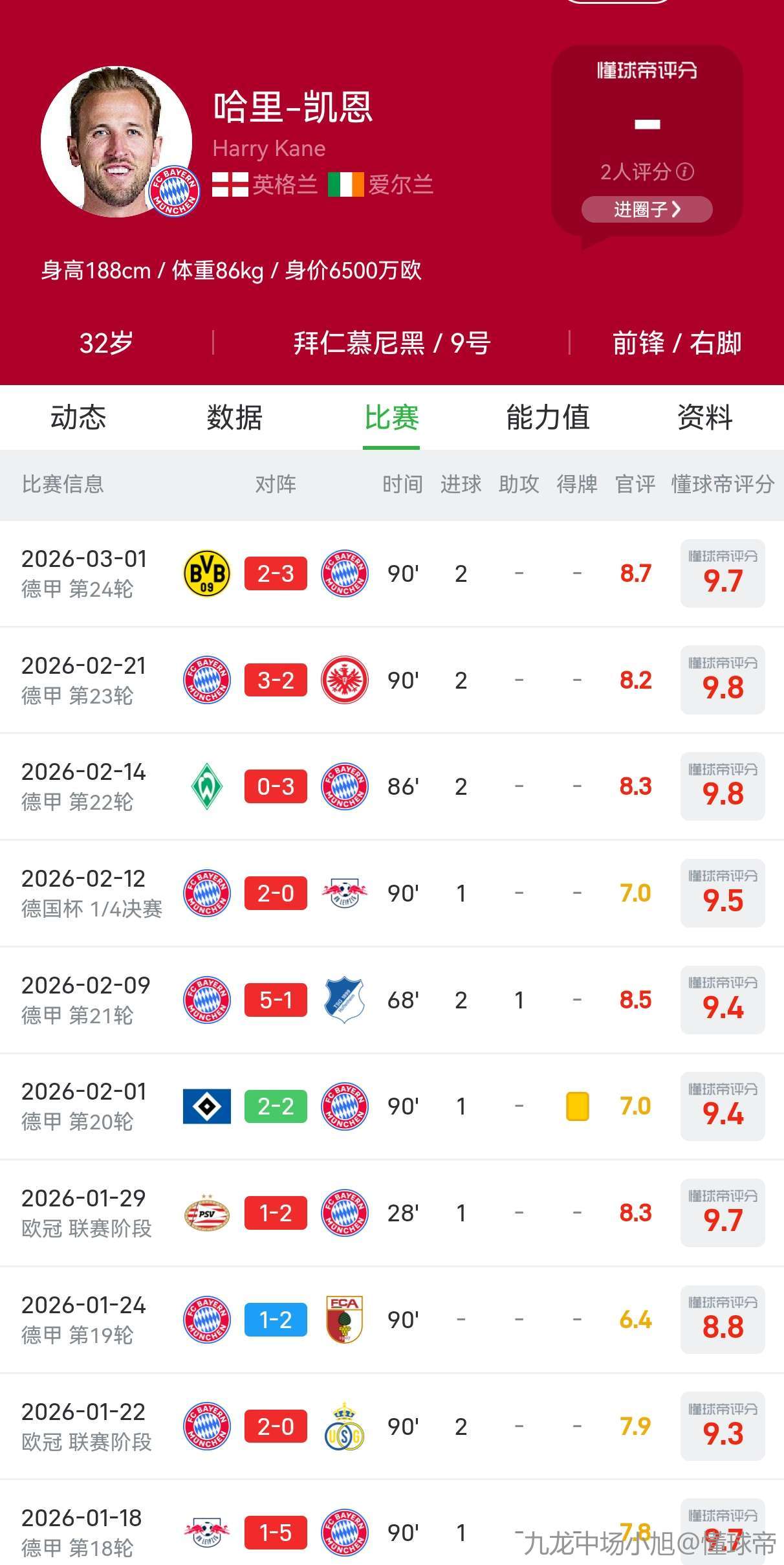The height and width of the screenshot is (1565, 784).
Task: Open the 2026-02-14 Bremen vs Bayern match
Action: pyautogui.click(x=276, y=786)
